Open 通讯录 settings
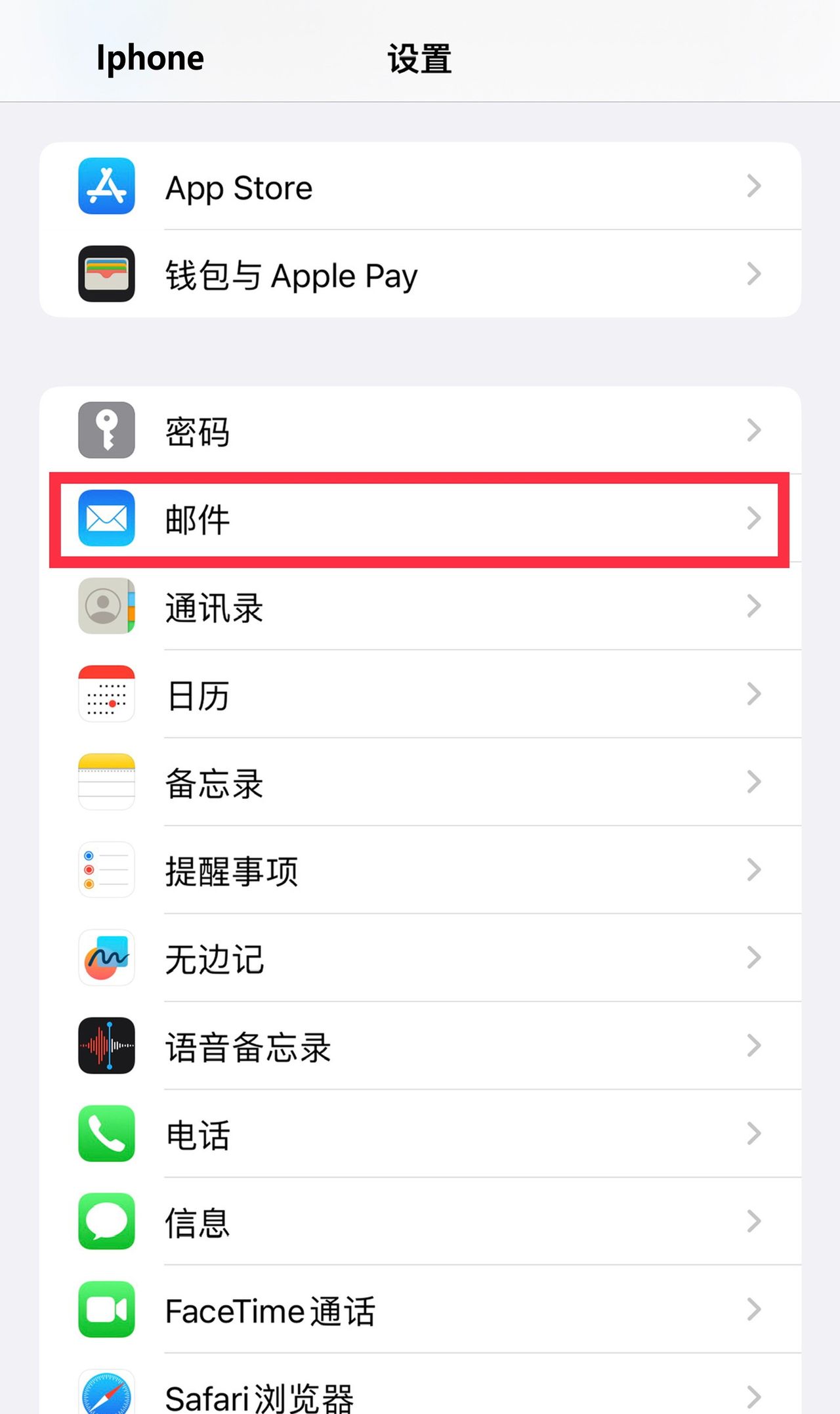The width and height of the screenshot is (840, 1414). click(x=420, y=607)
